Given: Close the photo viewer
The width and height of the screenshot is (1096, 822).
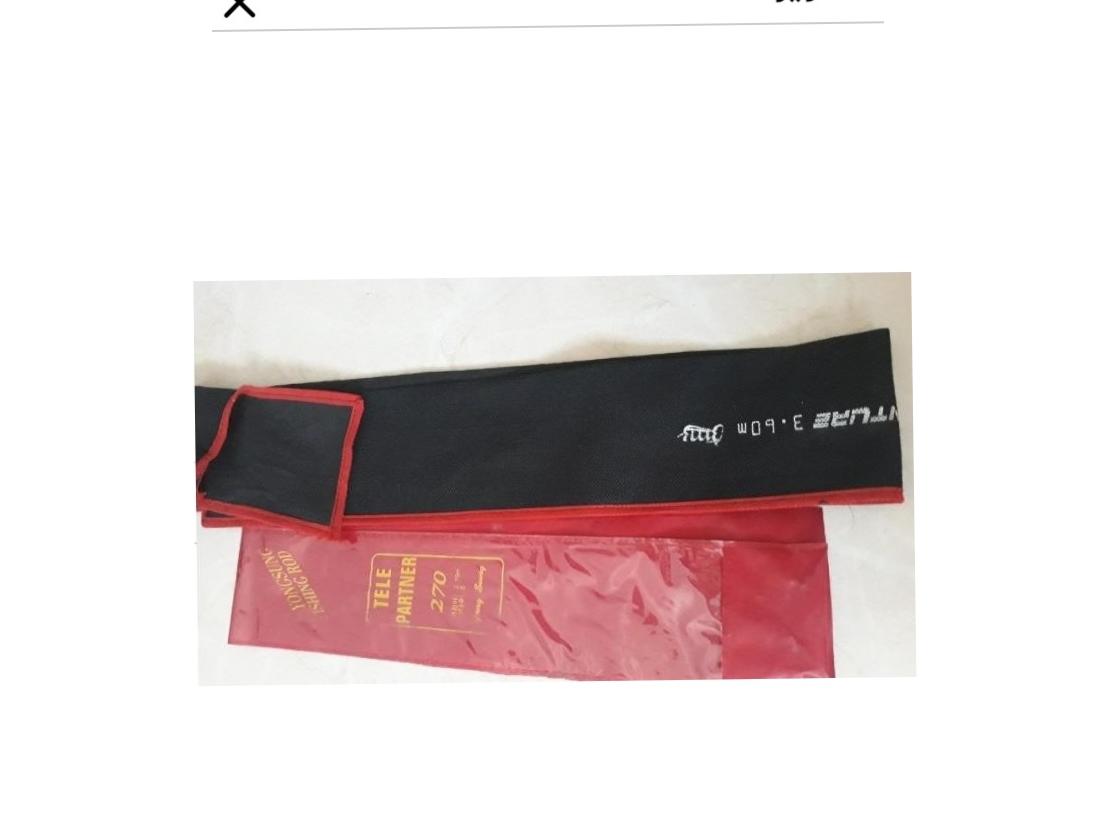Looking at the screenshot, I should coord(239,6).
